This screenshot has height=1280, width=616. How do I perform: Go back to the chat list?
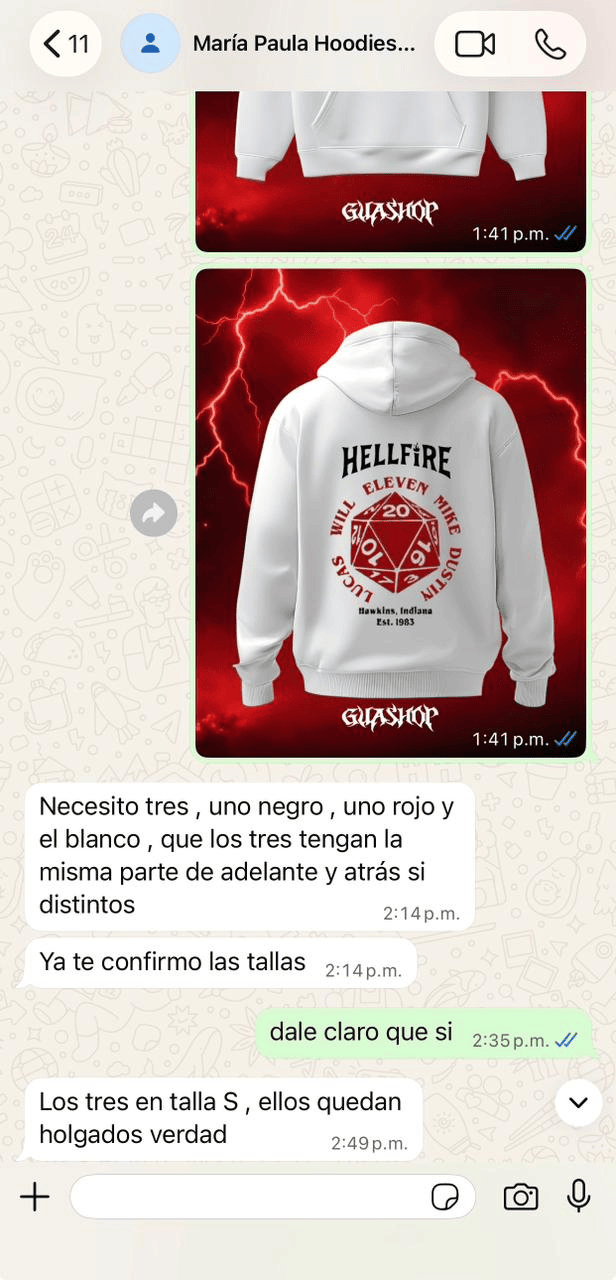[65, 44]
